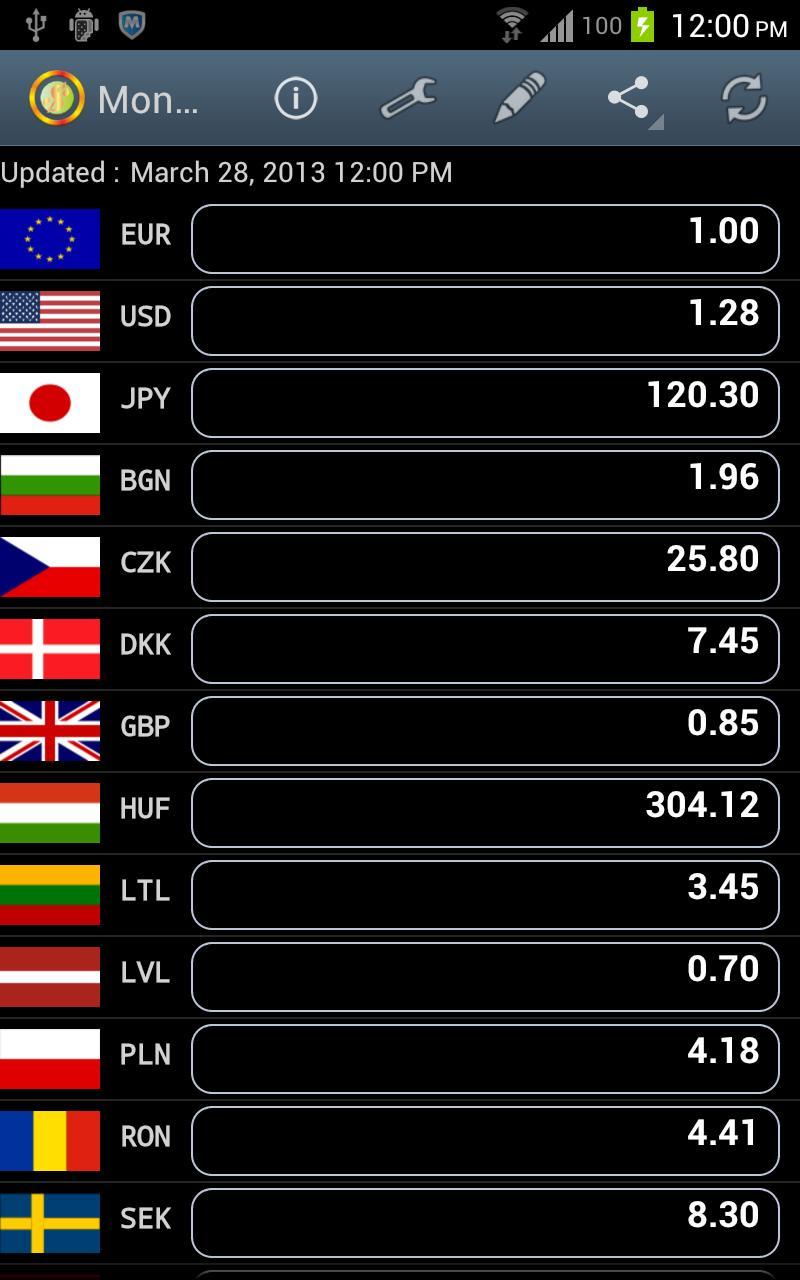Select the pencil edit icon
Screen dimensions: 800x1280
[x=517, y=98]
